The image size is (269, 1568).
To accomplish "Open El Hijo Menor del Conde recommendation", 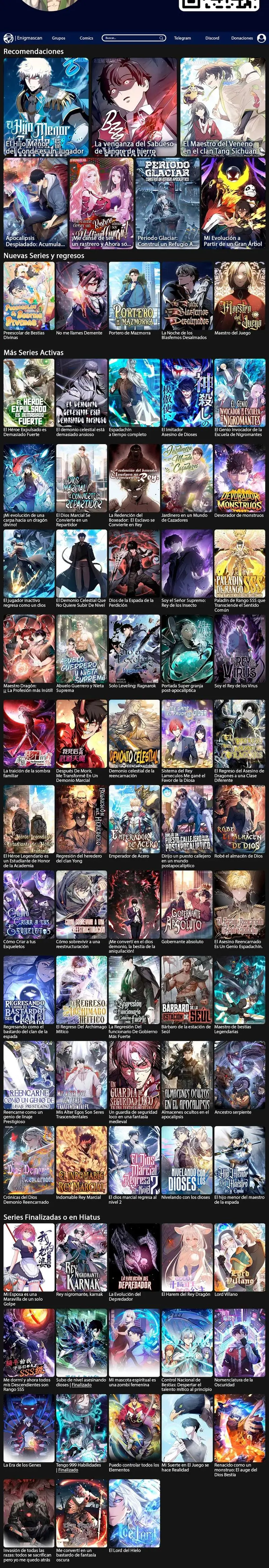I will click(x=45, y=106).
